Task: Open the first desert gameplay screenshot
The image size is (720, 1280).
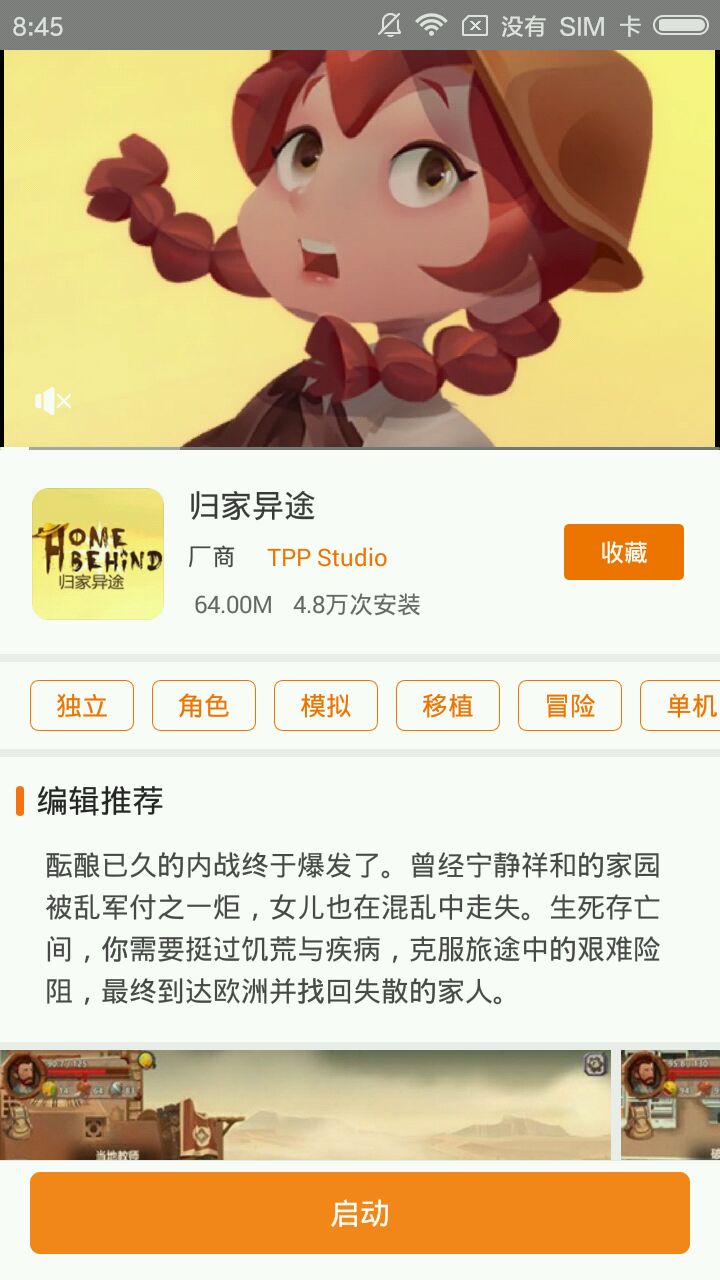Action: pyautogui.click(x=305, y=1104)
